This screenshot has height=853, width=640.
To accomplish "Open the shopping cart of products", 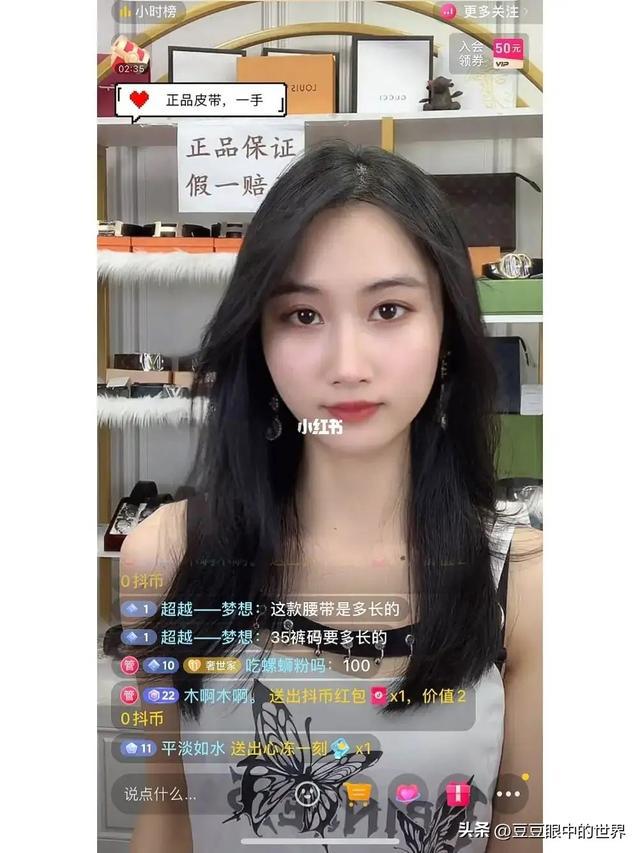I will pos(357,794).
